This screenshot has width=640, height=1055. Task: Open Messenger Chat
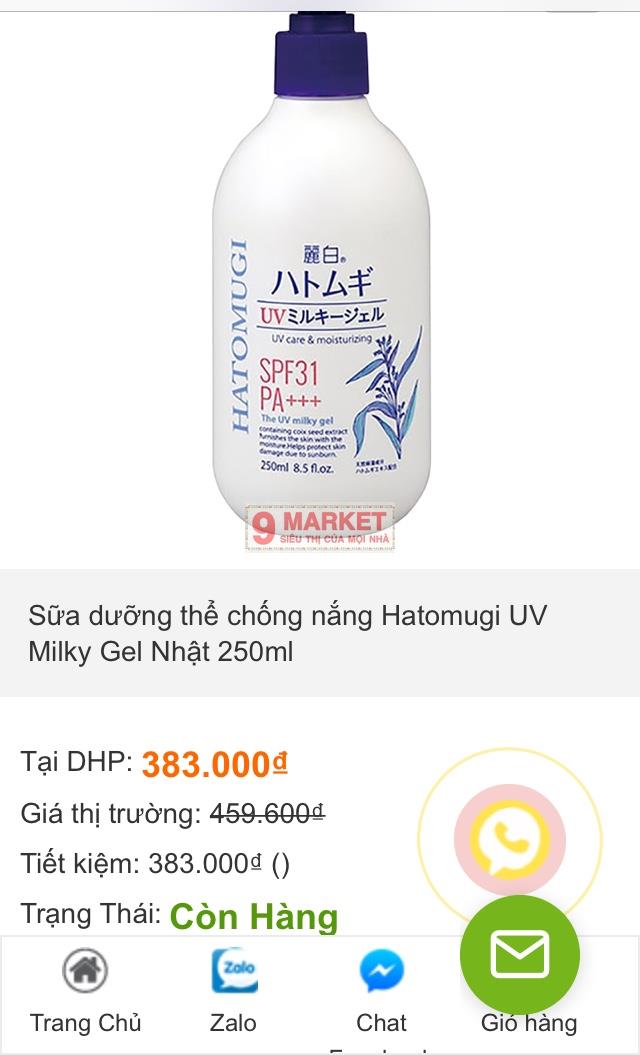382,992
